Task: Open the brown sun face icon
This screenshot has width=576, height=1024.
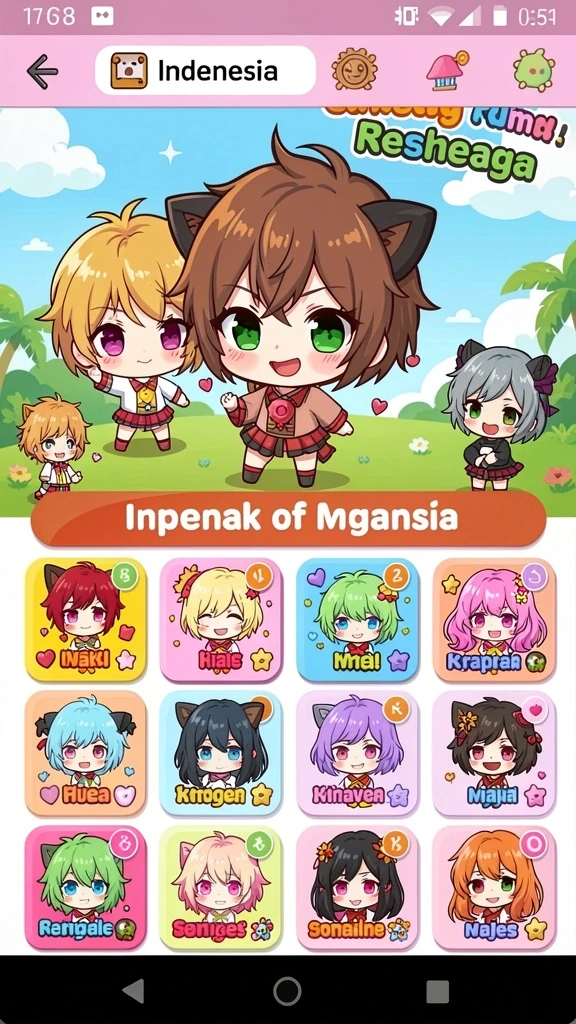Action: 355,70
